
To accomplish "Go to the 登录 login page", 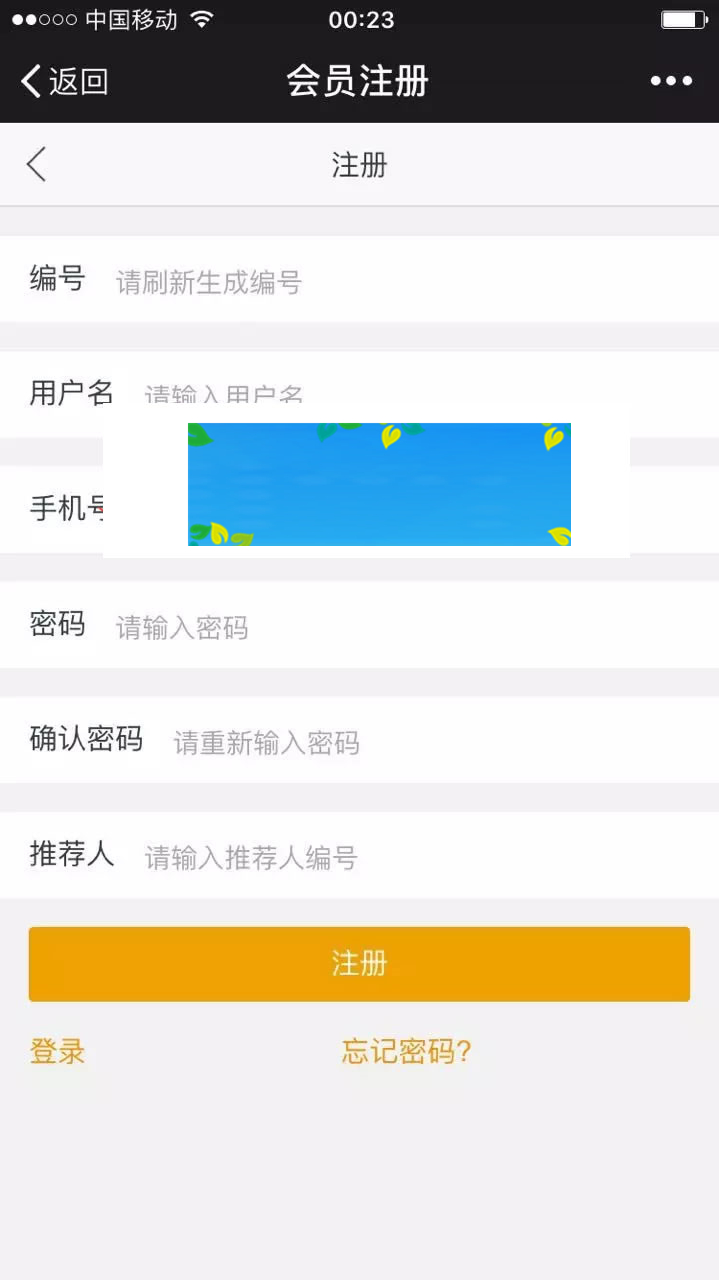I will pos(57,1051).
